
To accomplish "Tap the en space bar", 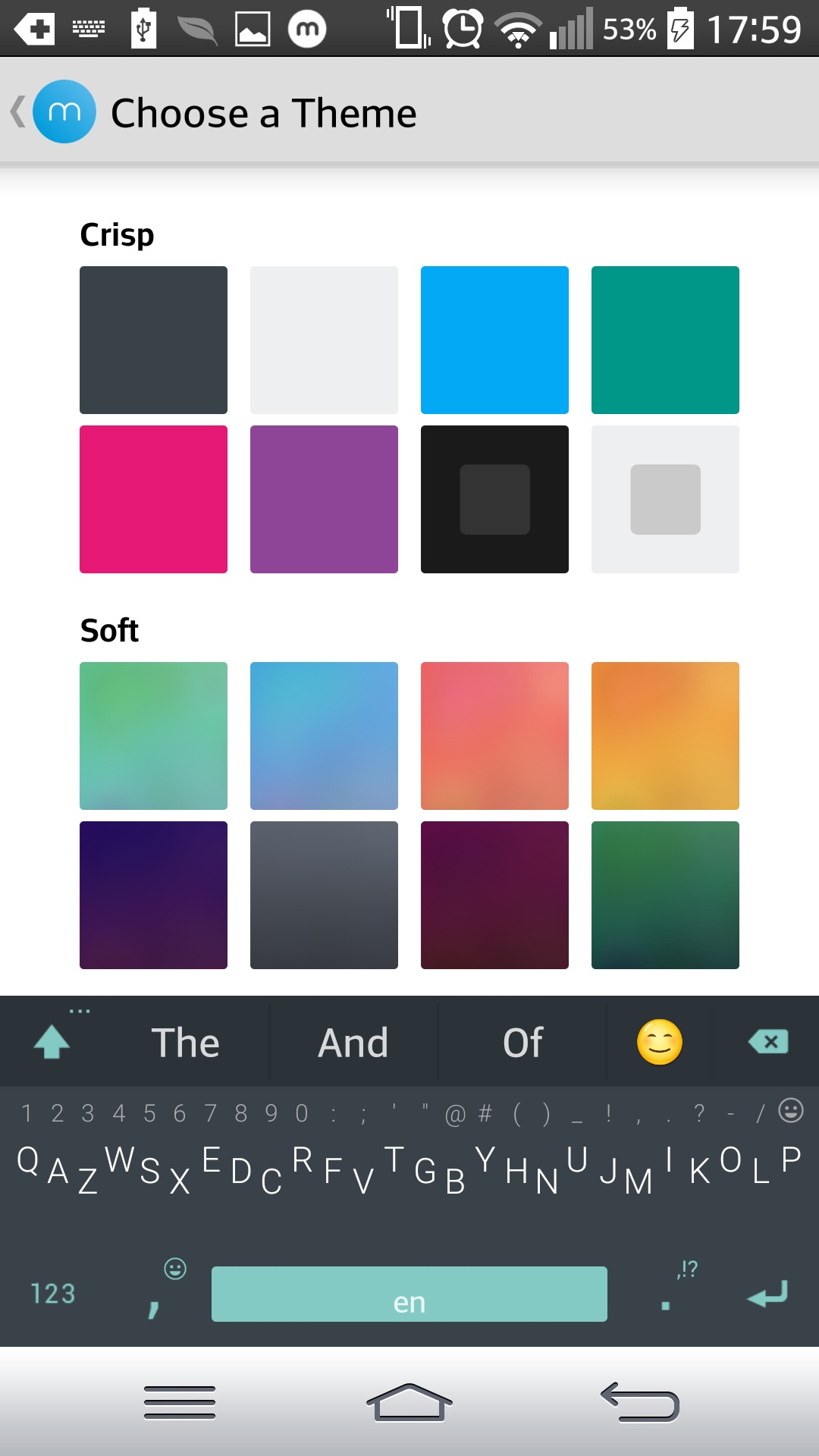I will pos(409,1294).
